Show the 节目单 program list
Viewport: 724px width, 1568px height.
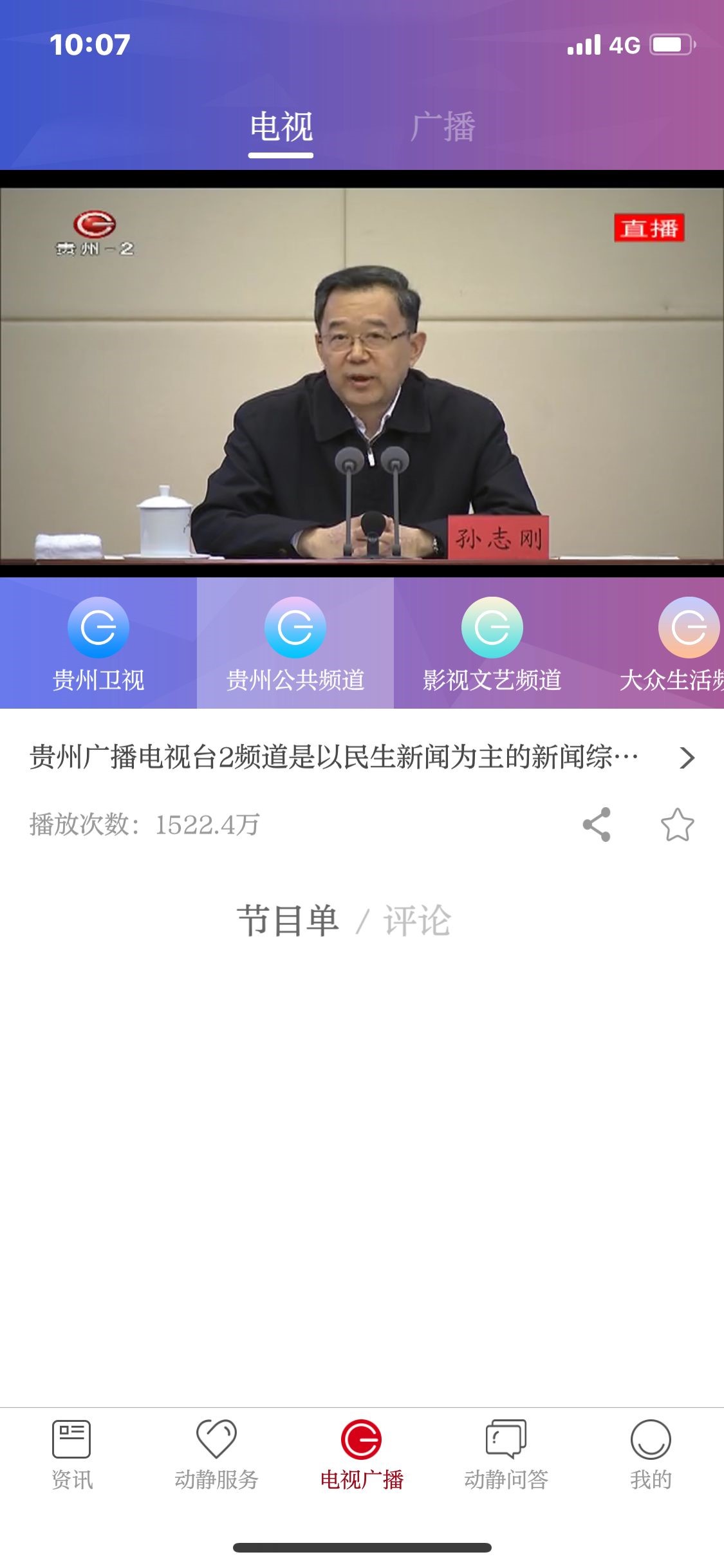pyautogui.click(x=288, y=920)
